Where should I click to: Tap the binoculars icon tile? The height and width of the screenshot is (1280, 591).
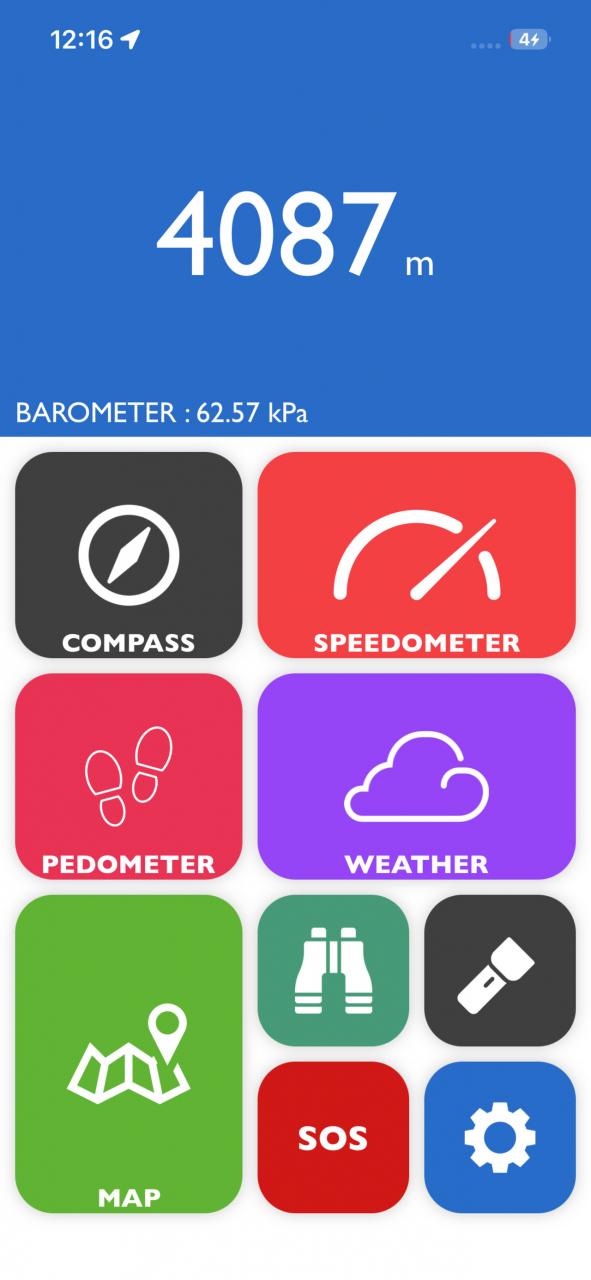tap(333, 971)
